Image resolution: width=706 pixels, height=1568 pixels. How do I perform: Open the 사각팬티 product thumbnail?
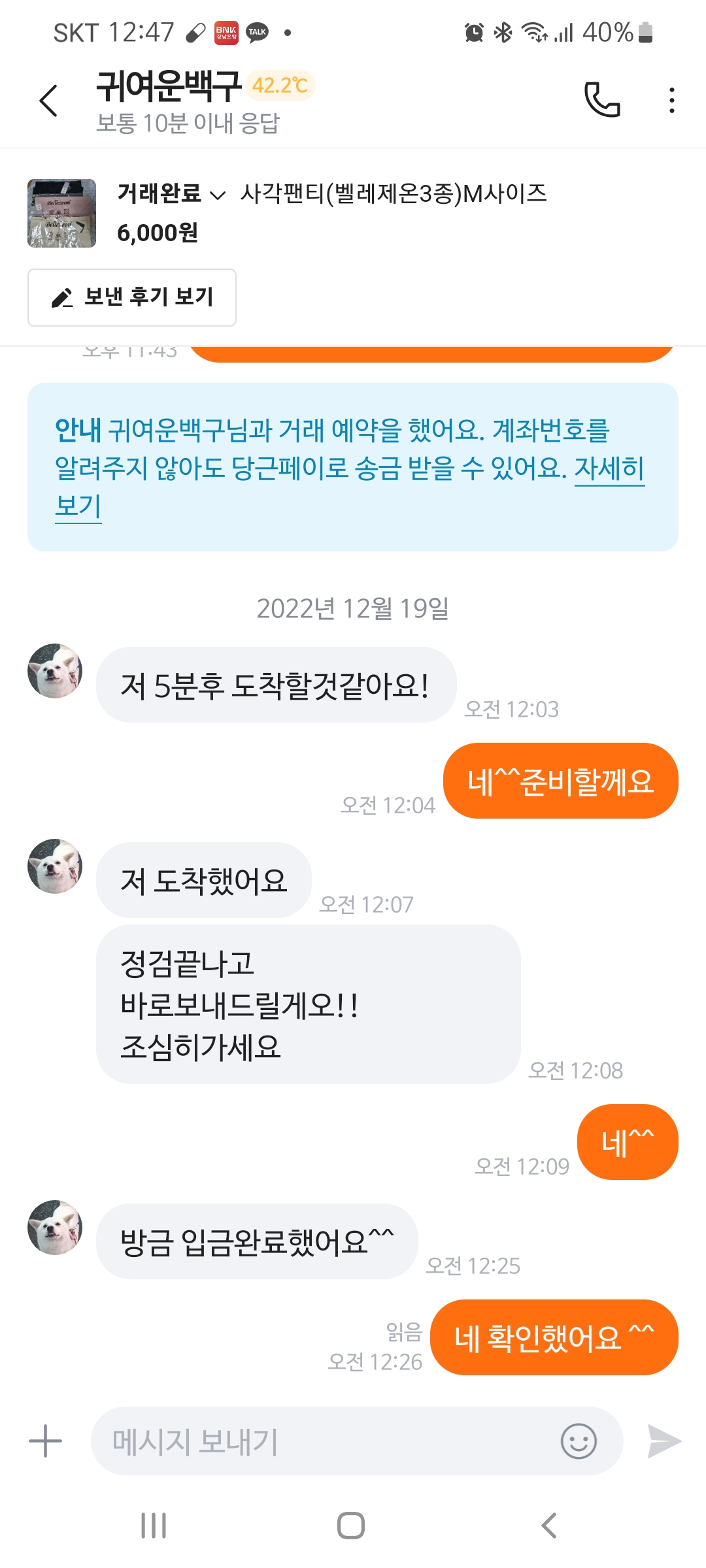click(62, 214)
